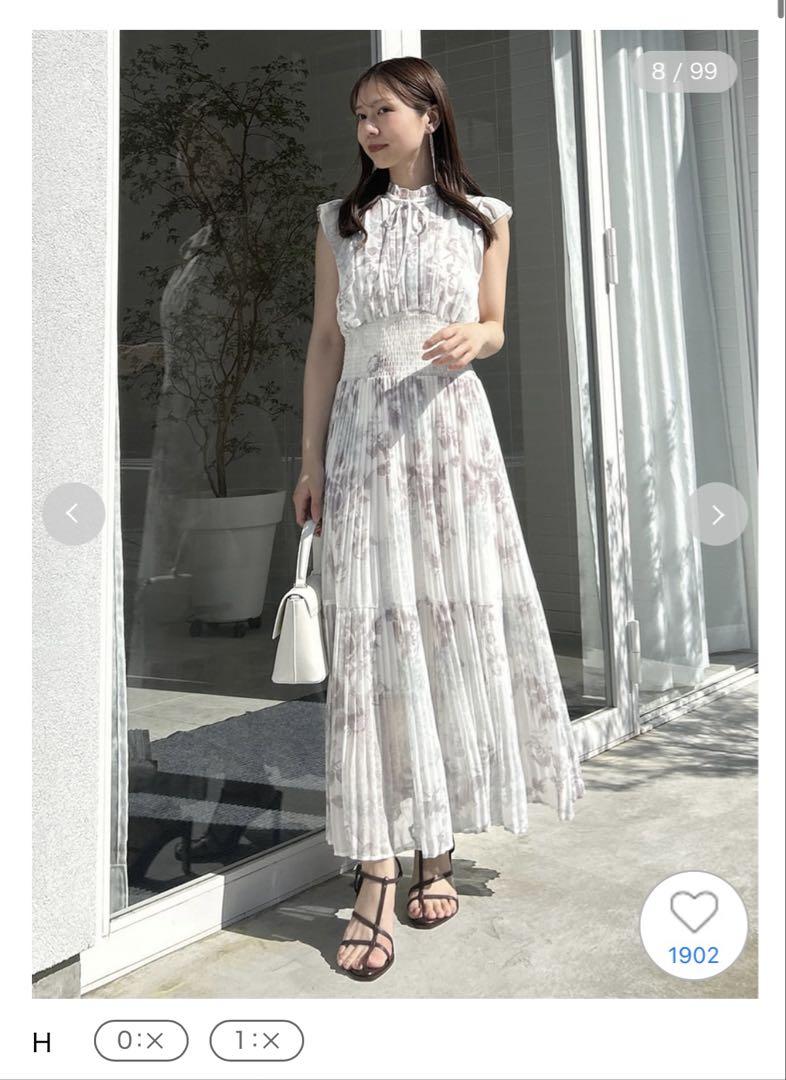Select the 1:× size chip
The height and width of the screenshot is (1080, 786).
click(256, 1041)
